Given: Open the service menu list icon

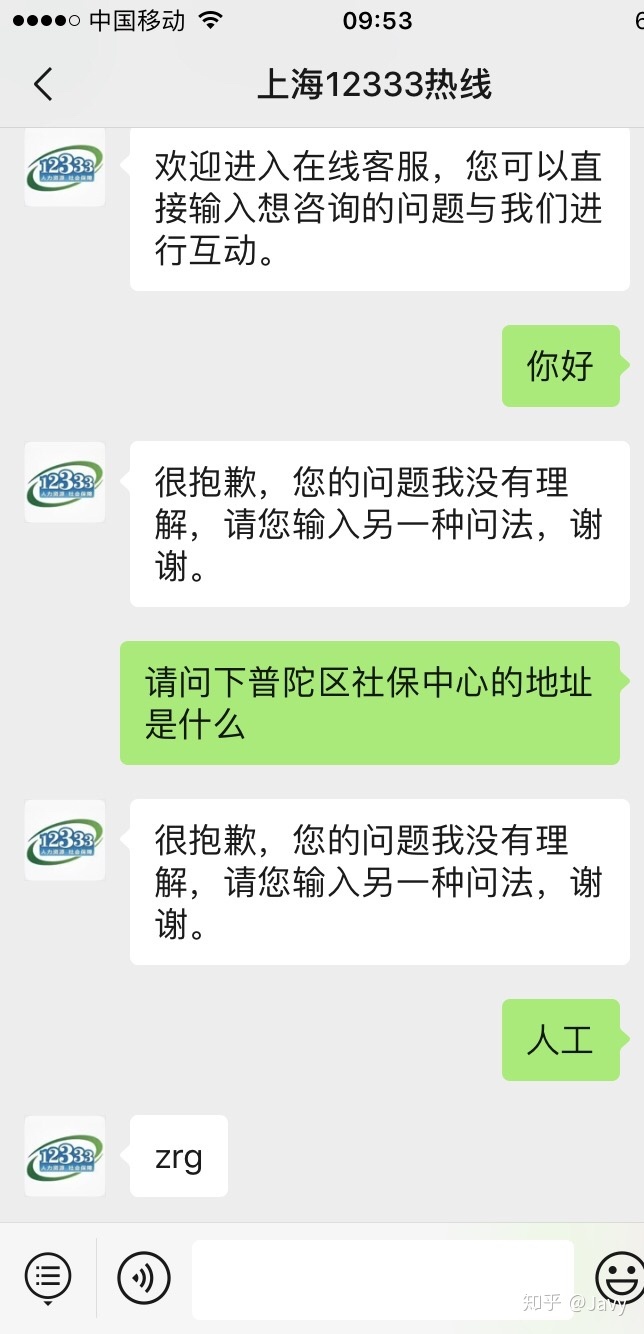Looking at the screenshot, I should pyautogui.click(x=47, y=1277).
